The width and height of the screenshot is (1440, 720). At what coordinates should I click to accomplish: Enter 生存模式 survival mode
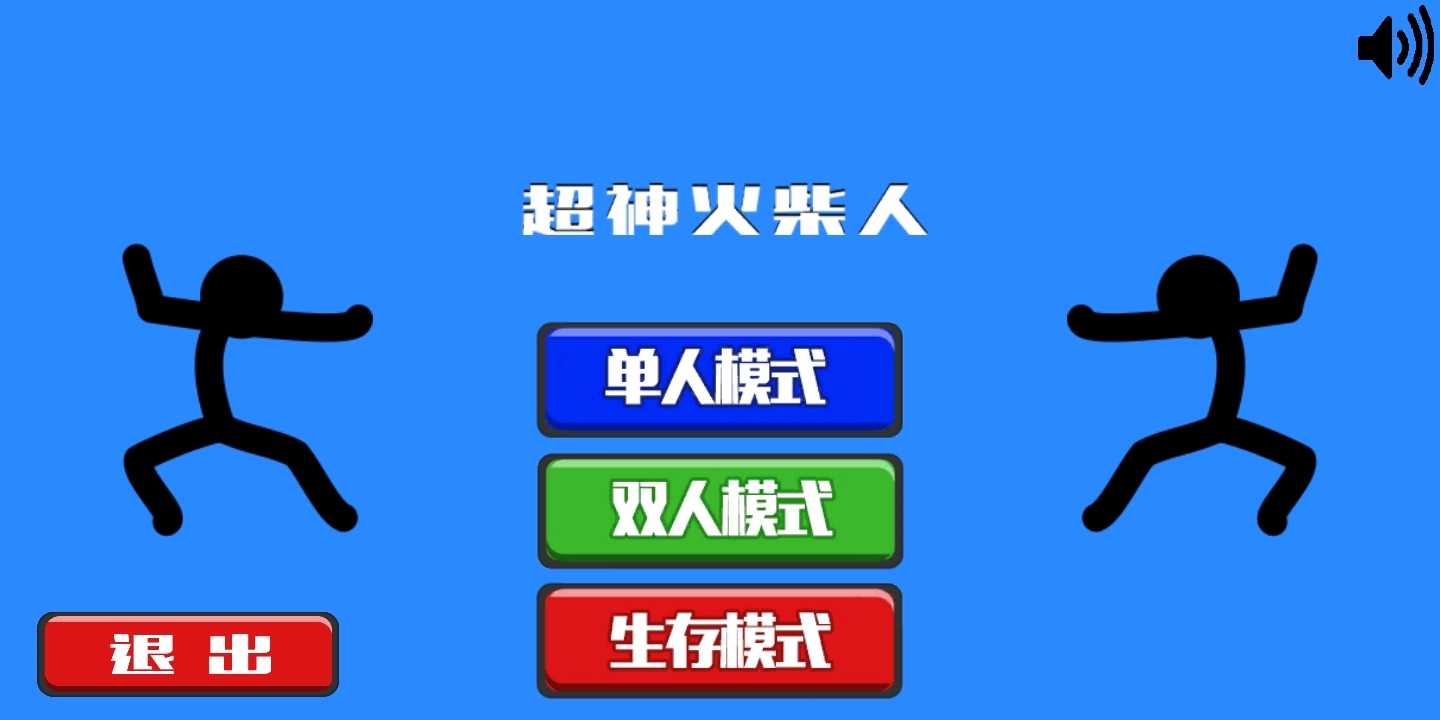719,640
